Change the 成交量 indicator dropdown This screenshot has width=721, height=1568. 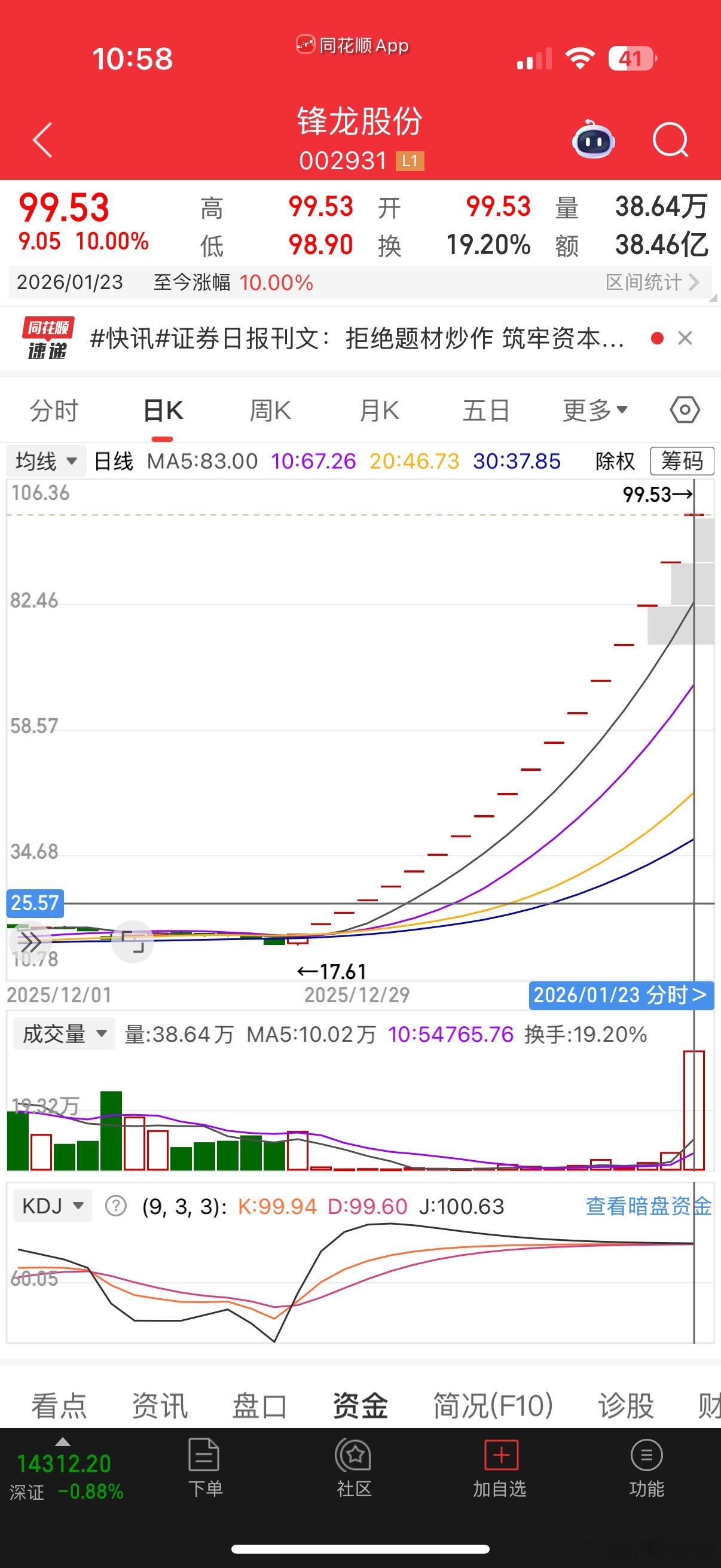pyautogui.click(x=64, y=1034)
